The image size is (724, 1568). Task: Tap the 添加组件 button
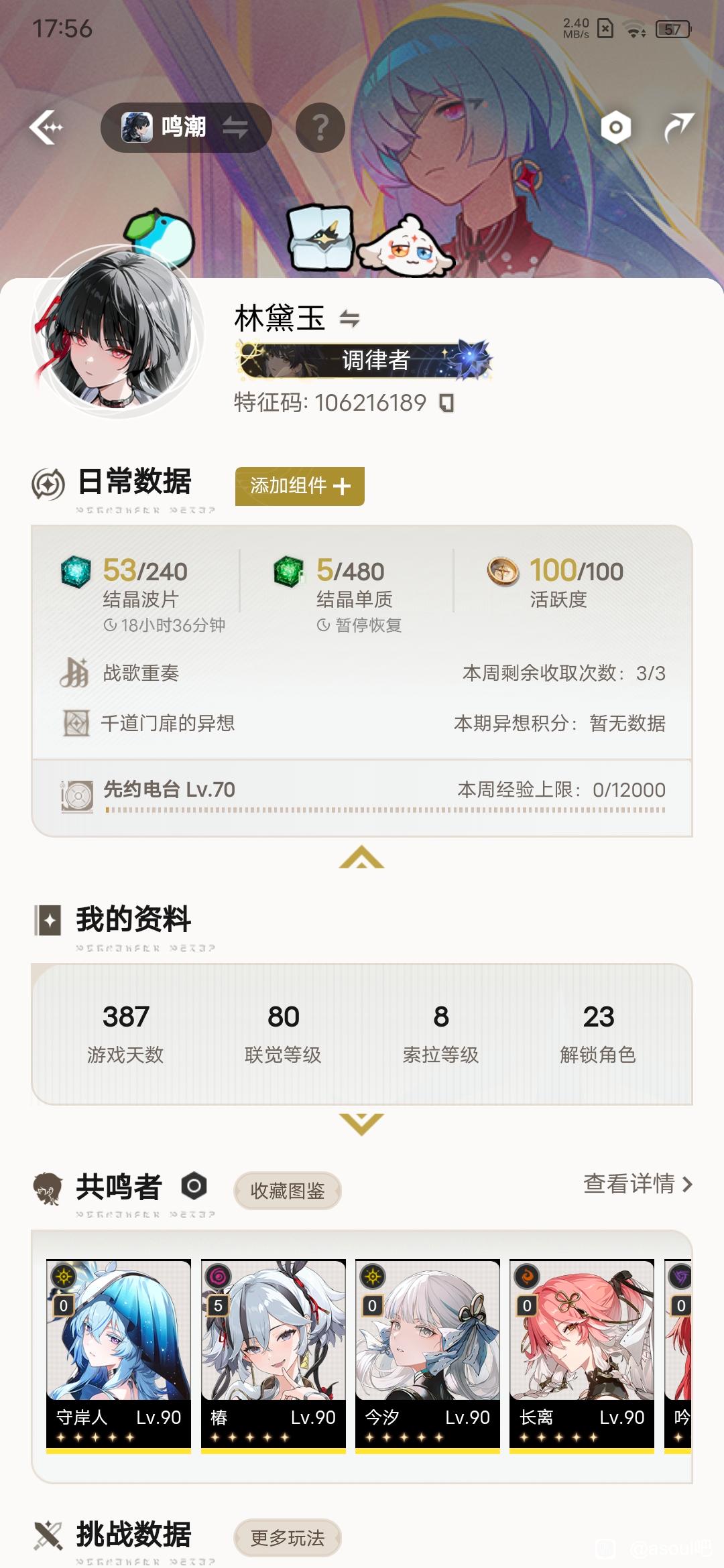pyautogui.click(x=300, y=486)
